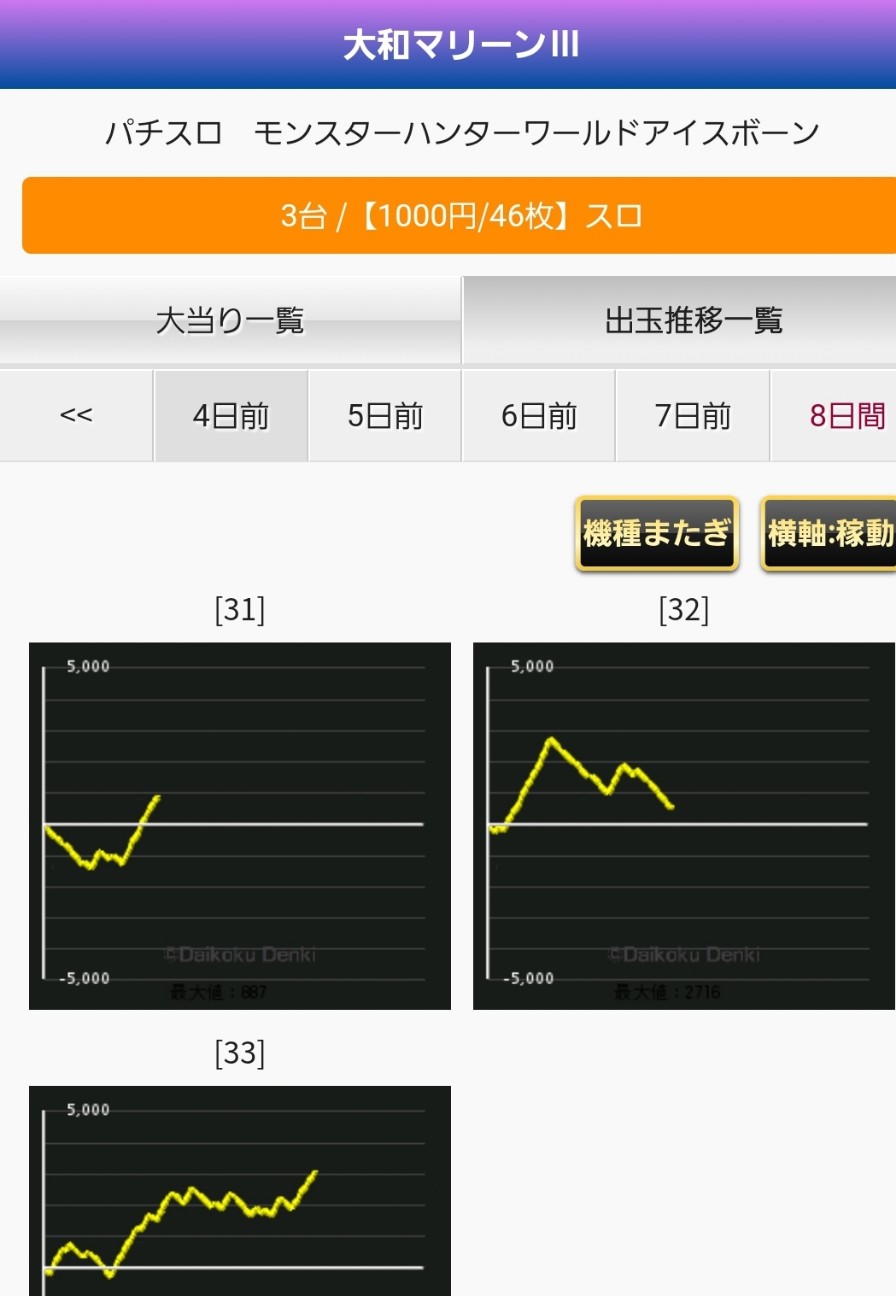896x1296 pixels.
Task: Select the 6日前 date tab
Action: click(539, 414)
